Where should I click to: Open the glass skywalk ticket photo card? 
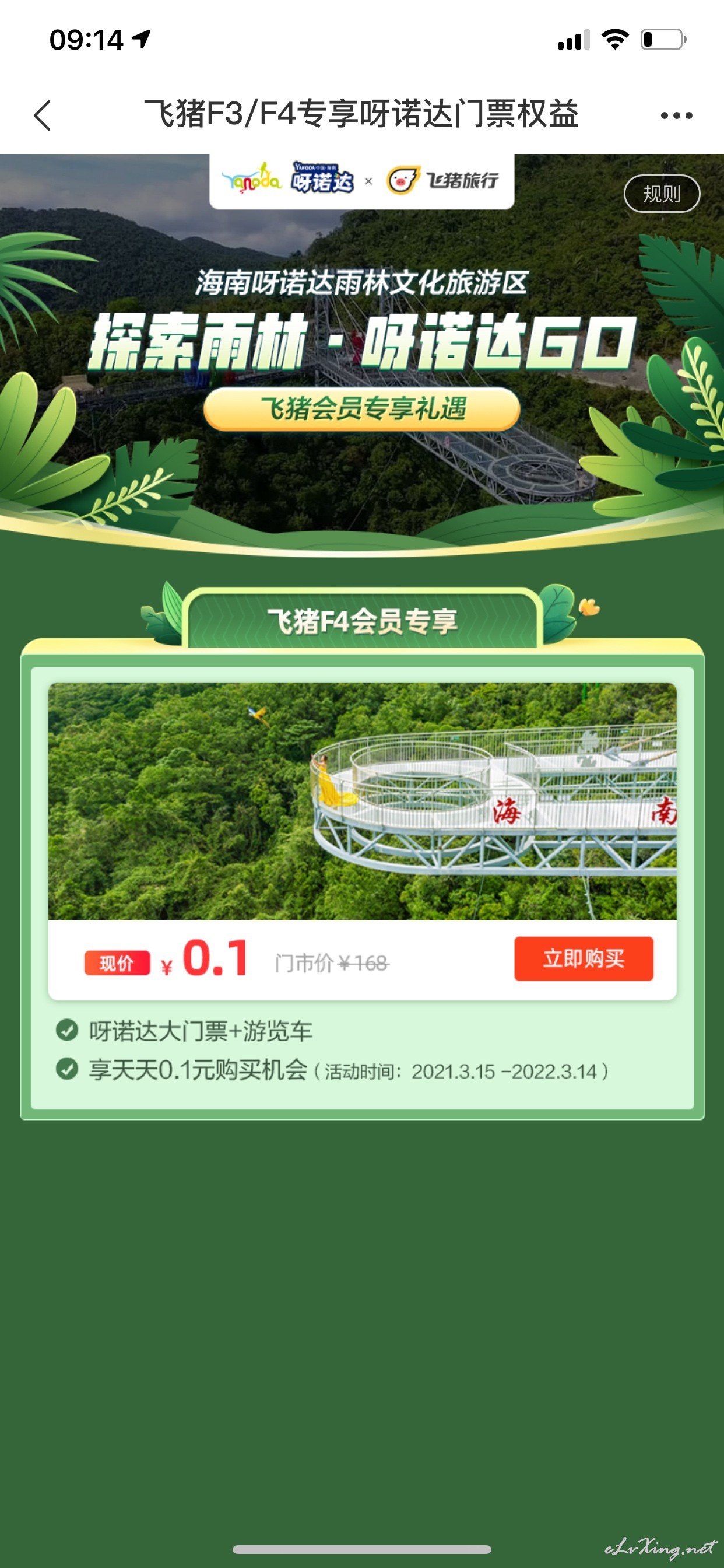(x=362, y=801)
